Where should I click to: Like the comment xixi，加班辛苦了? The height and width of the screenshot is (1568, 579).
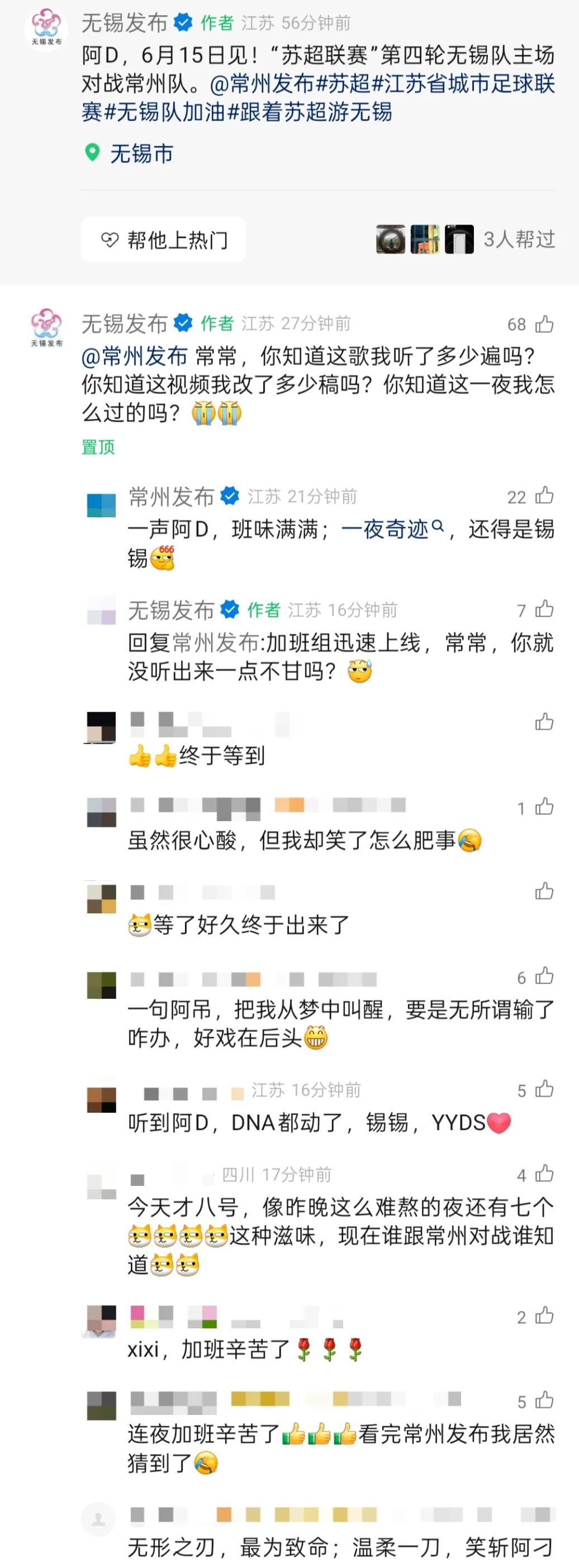544,1317
